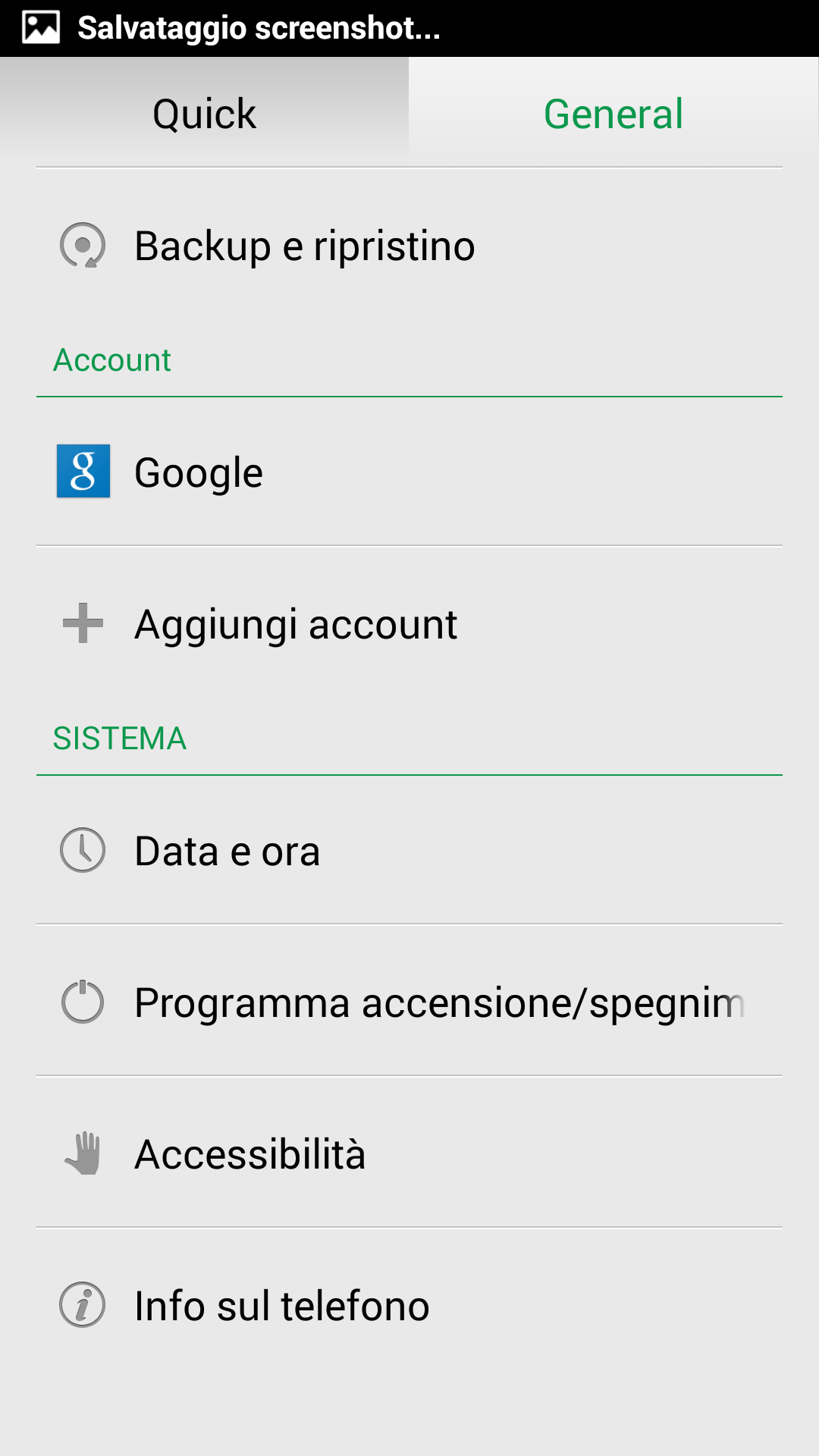This screenshot has width=819, height=1456.
Task: Open Info sul telefono
Action: click(x=409, y=1304)
